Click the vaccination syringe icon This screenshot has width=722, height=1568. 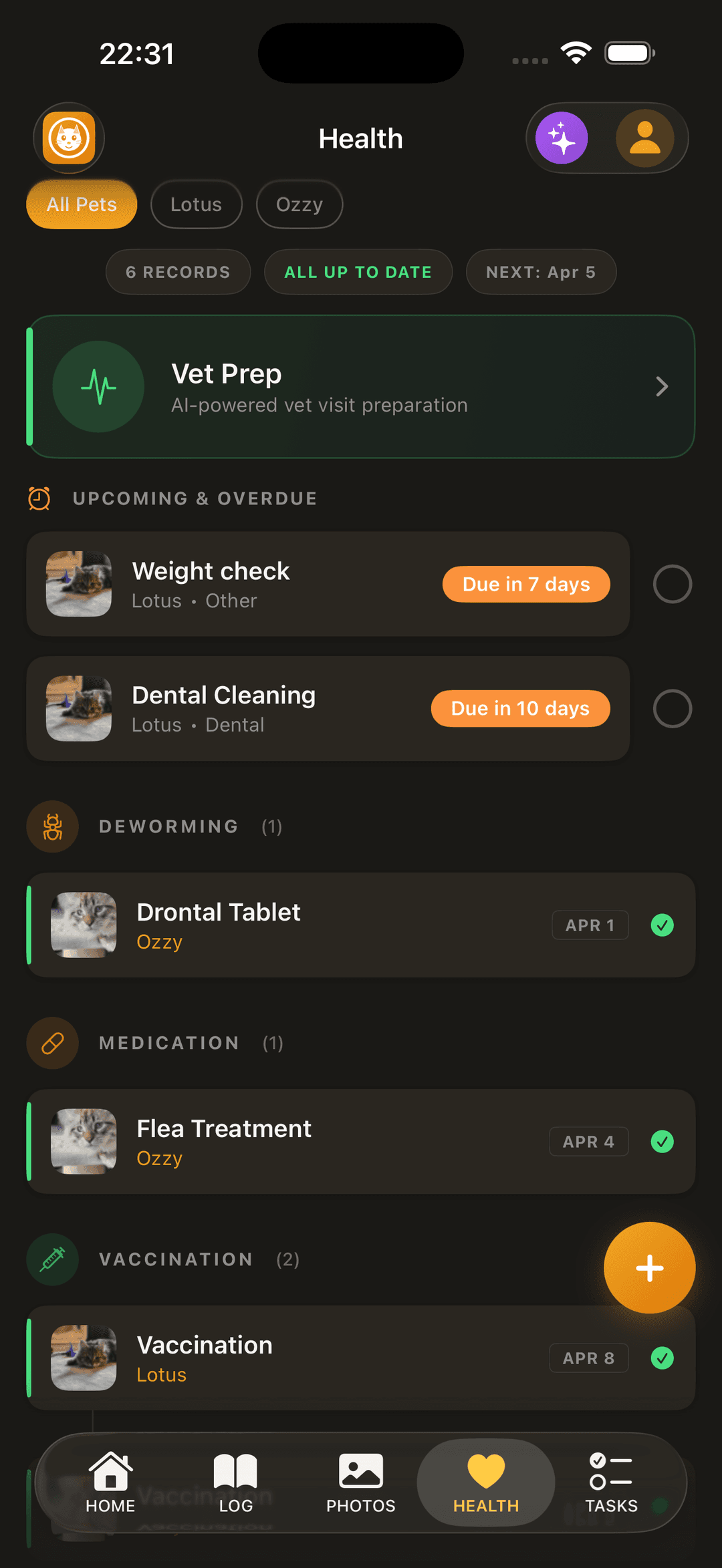pos(52,1259)
